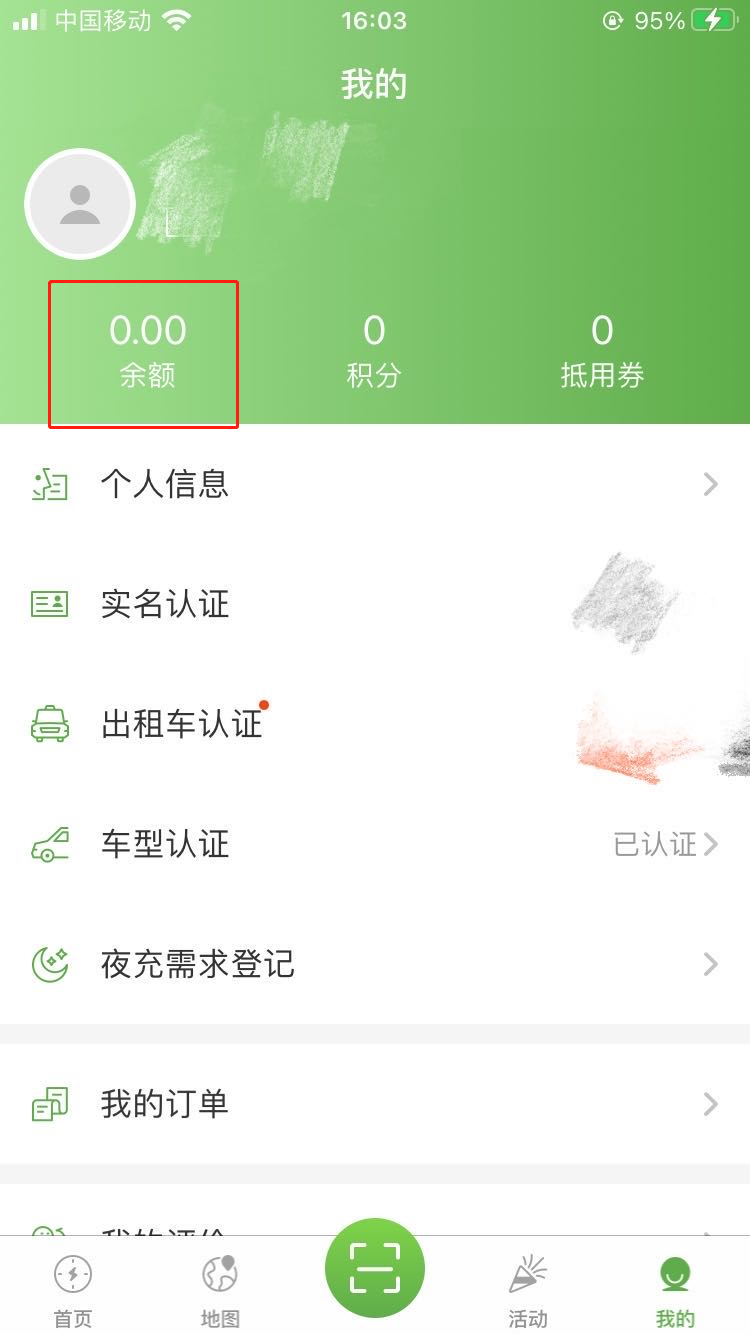Open 夜充需求登记 row

click(x=375, y=964)
